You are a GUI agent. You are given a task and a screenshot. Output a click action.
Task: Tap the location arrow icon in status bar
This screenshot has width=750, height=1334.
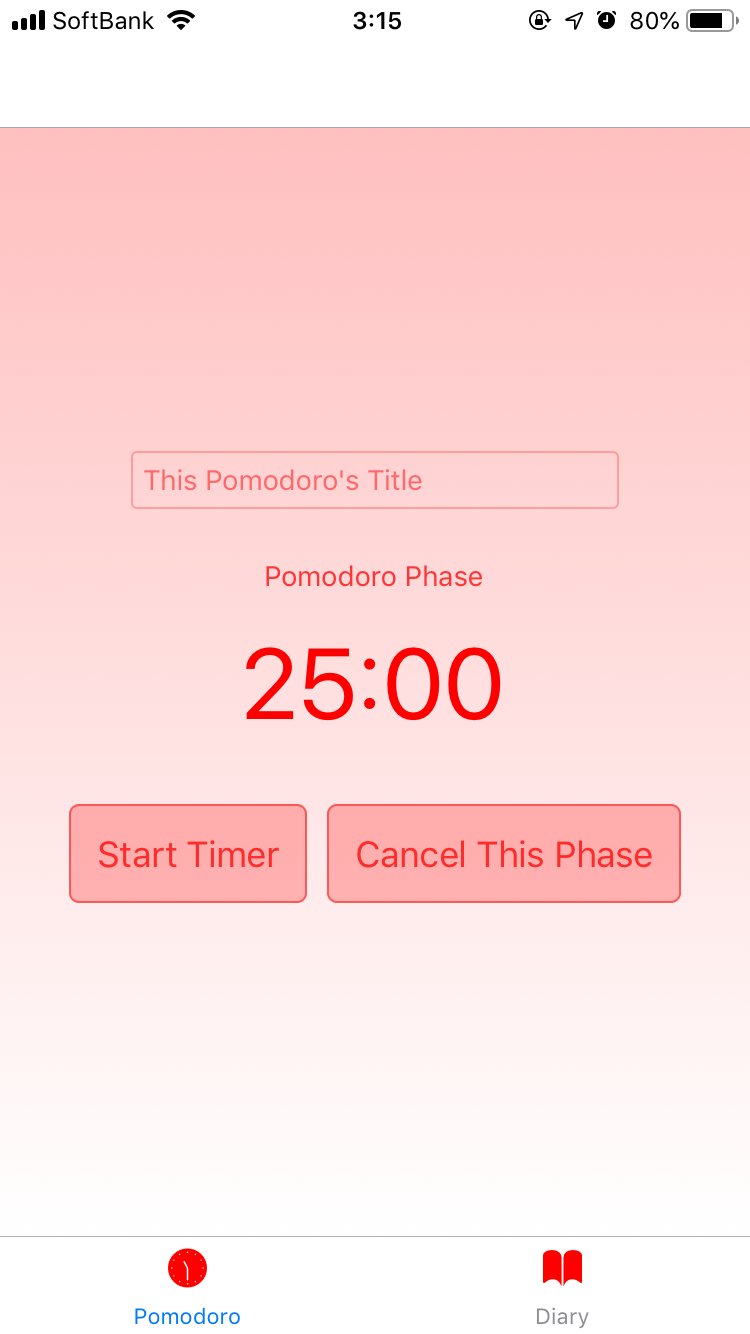click(572, 19)
